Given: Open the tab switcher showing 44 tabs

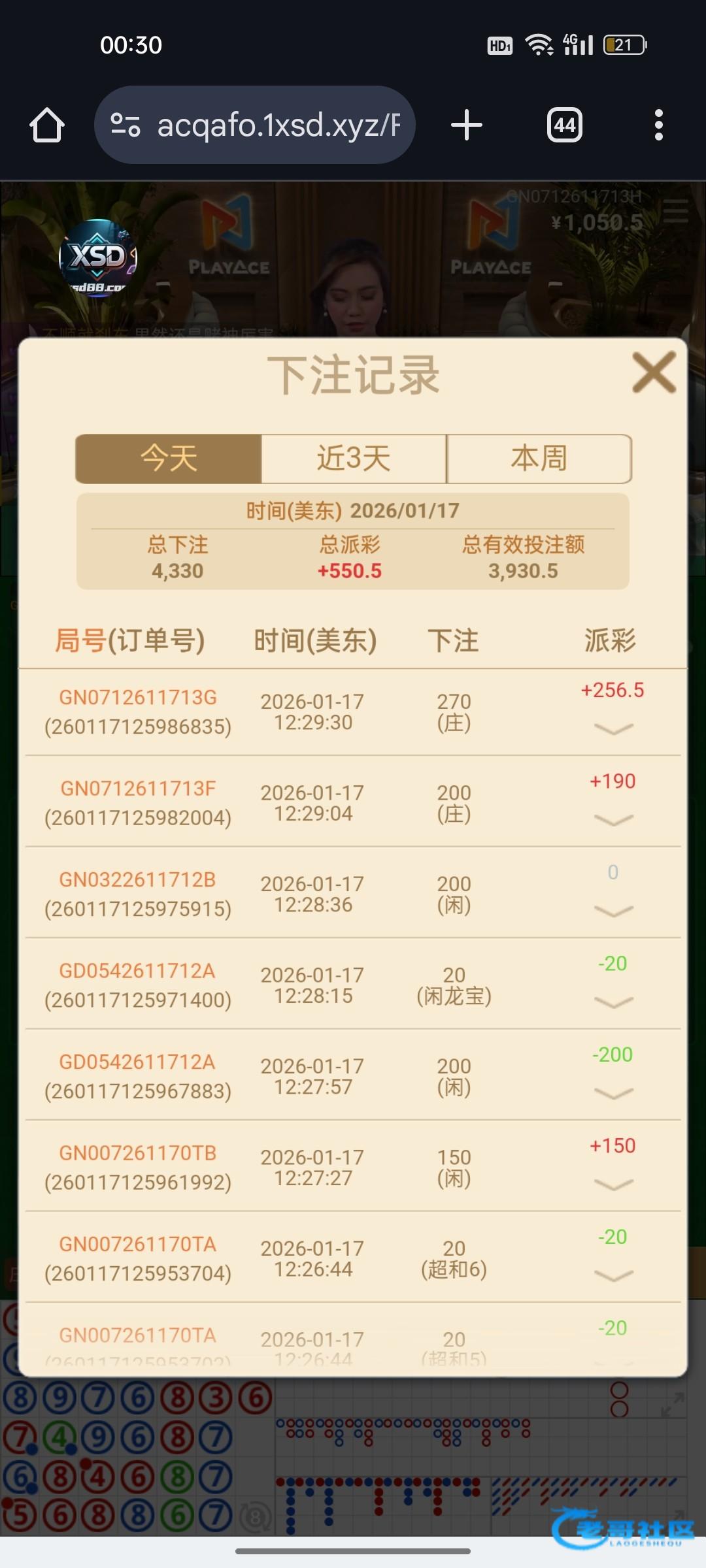Looking at the screenshot, I should click(565, 125).
